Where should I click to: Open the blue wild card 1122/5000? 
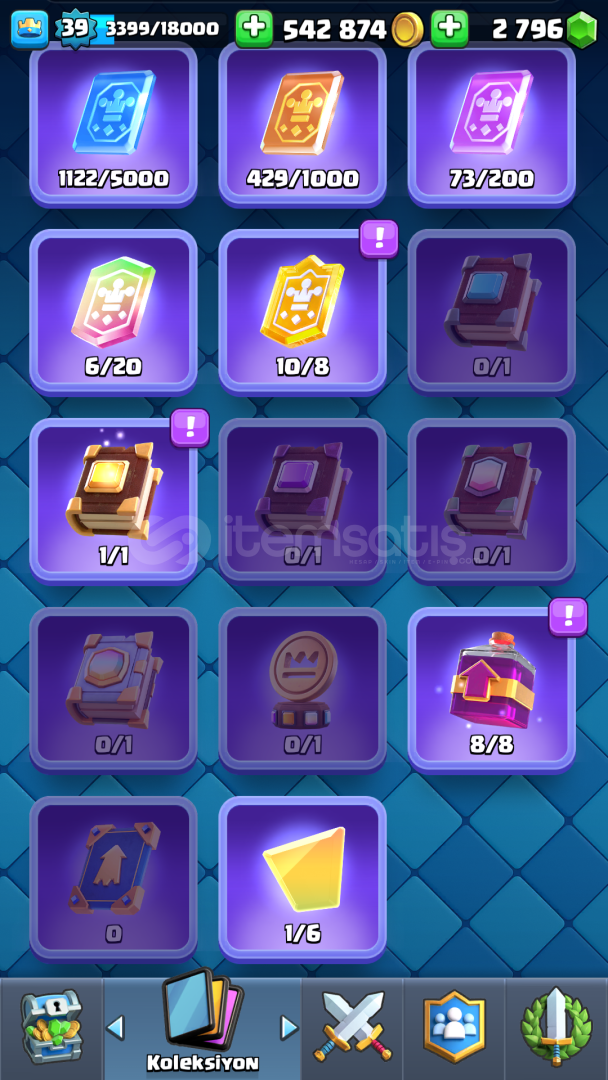tap(113, 123)
